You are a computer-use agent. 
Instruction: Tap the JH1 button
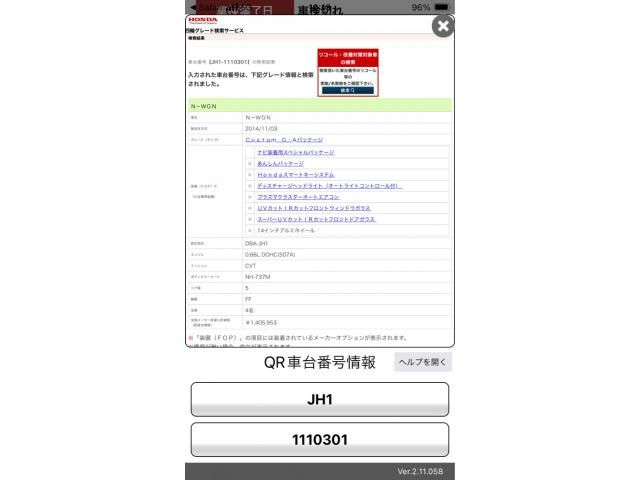pyautogui.click(x=319, y=399)
